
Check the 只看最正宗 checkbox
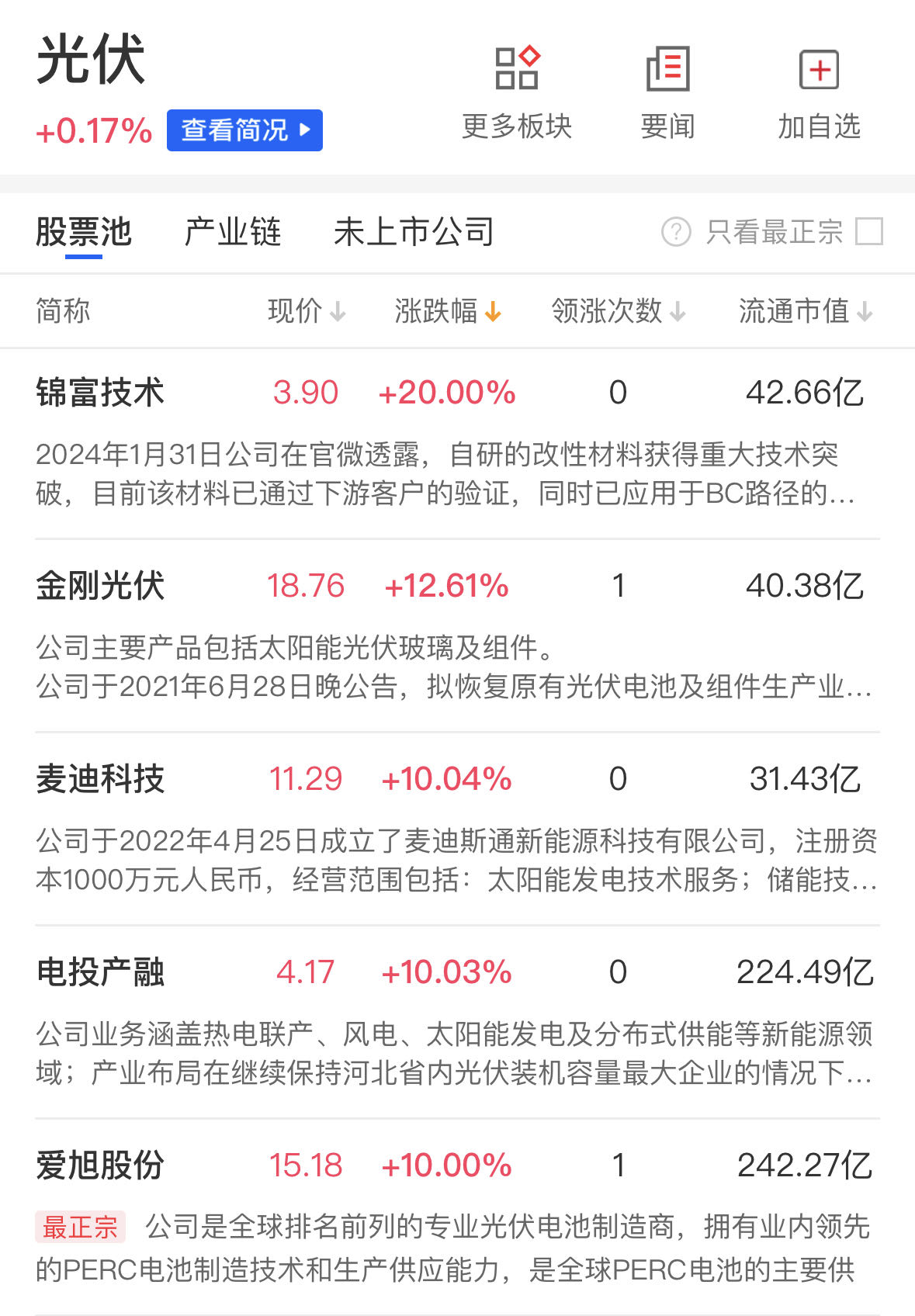[868, 231]
